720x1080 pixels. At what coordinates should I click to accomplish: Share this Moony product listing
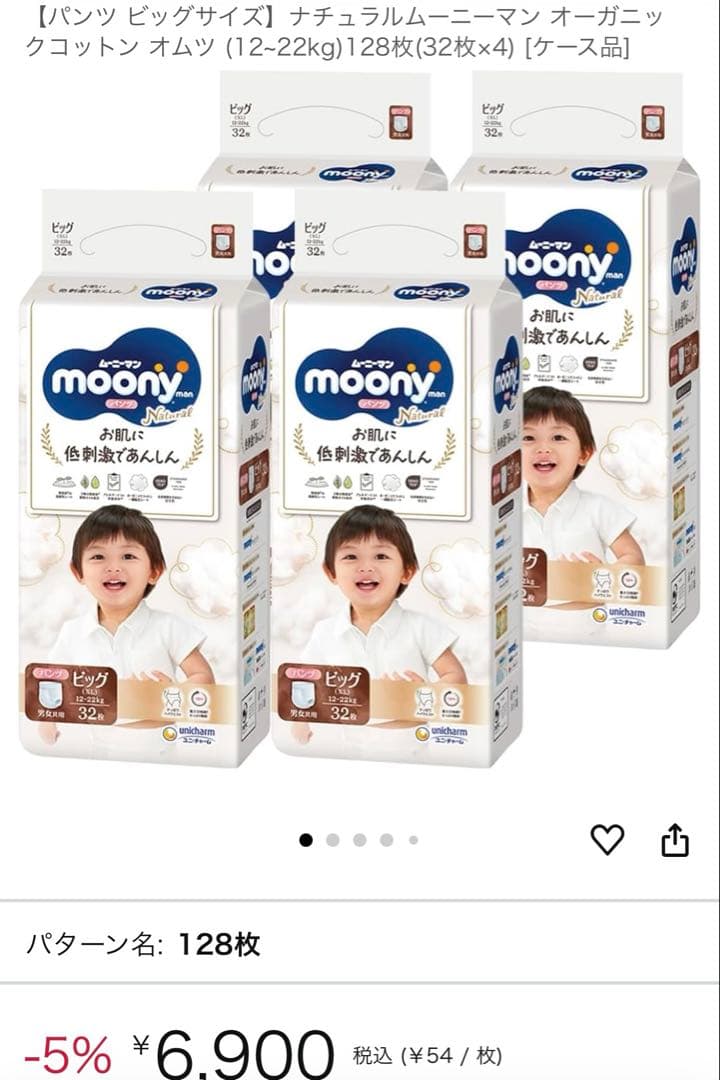click(x=676, y=840)
